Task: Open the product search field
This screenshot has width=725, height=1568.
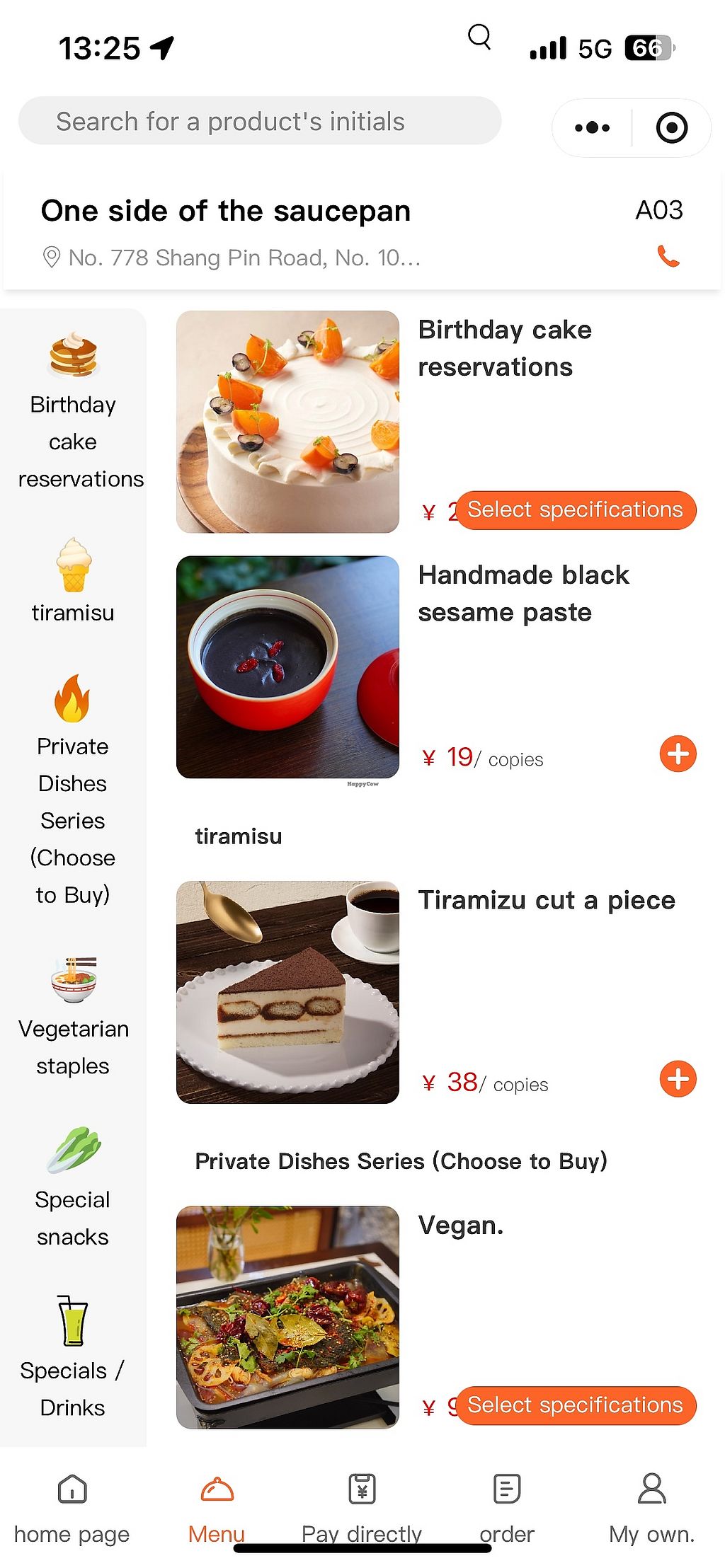Action: coord(259,122)
